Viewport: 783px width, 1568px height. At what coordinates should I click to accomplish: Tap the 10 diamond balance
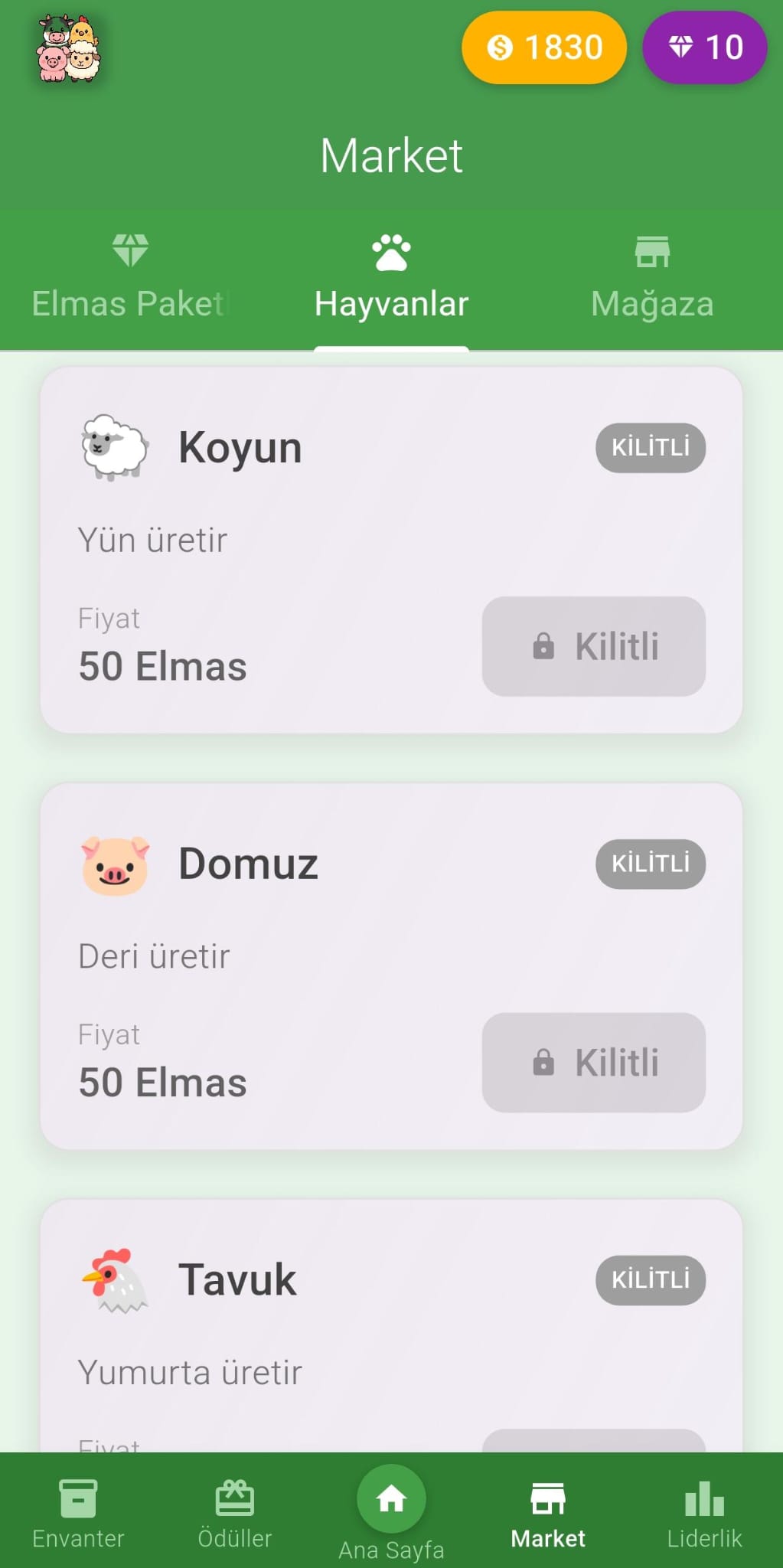point(704,47)
